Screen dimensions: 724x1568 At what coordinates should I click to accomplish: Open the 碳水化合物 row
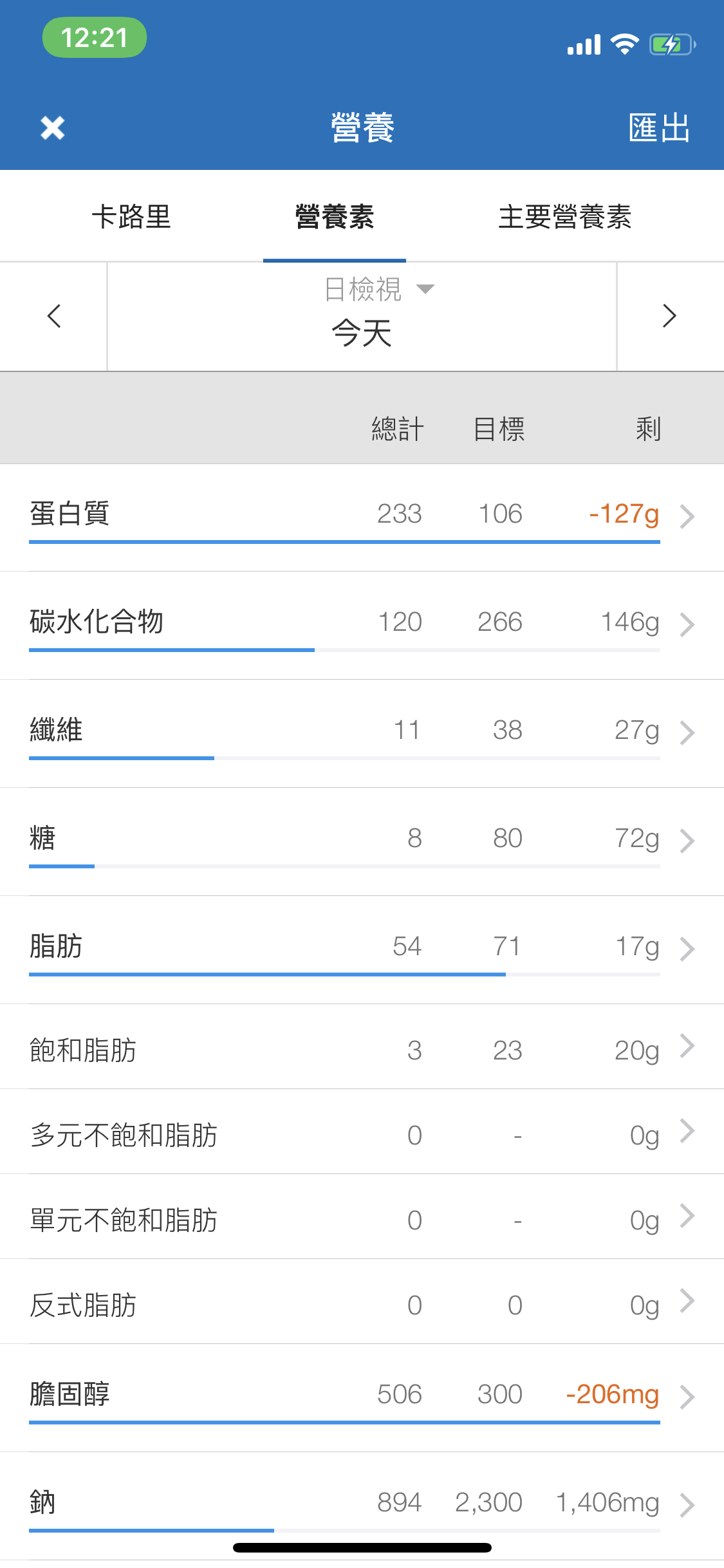[x=362, y=626]
